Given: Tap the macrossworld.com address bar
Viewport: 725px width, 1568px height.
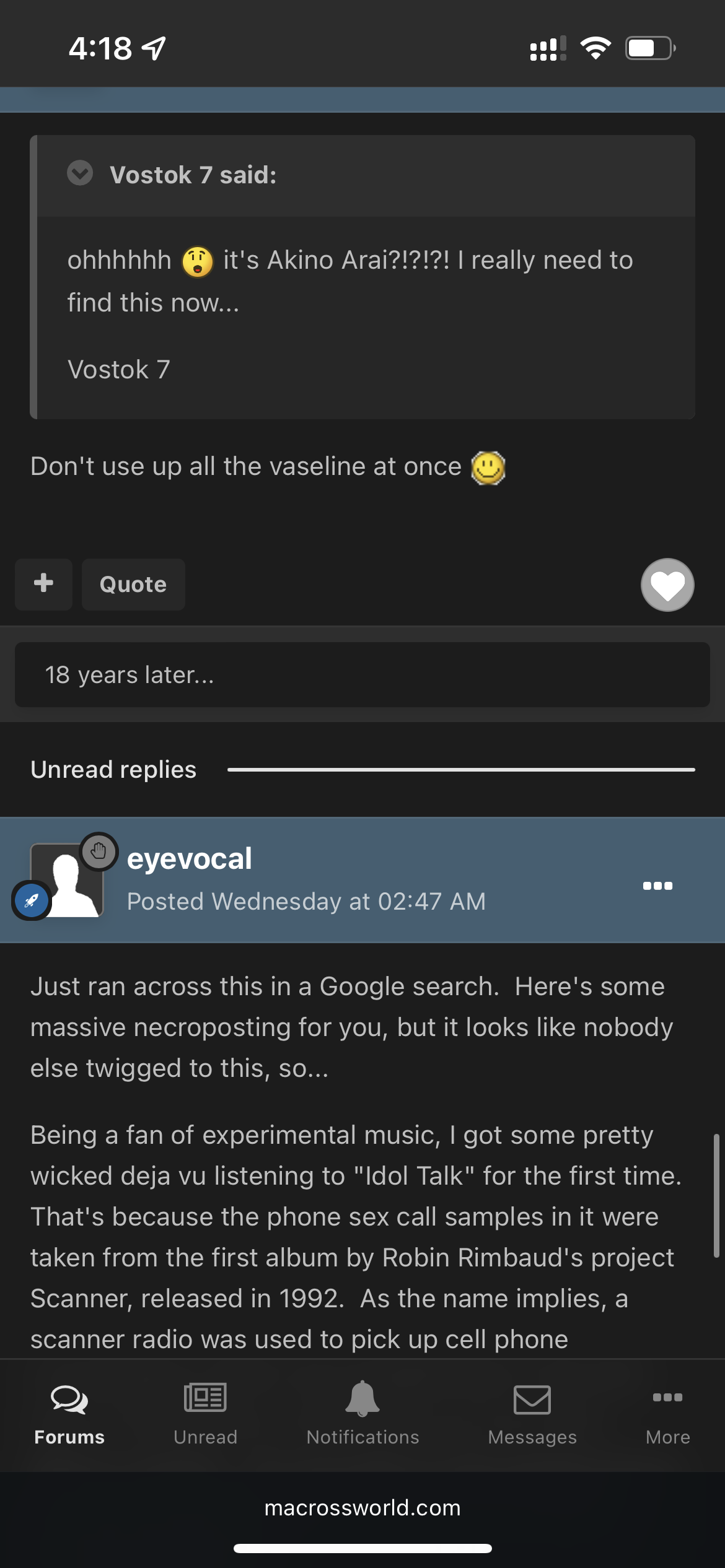Looking at the screenshot, I should (362, 1507).
